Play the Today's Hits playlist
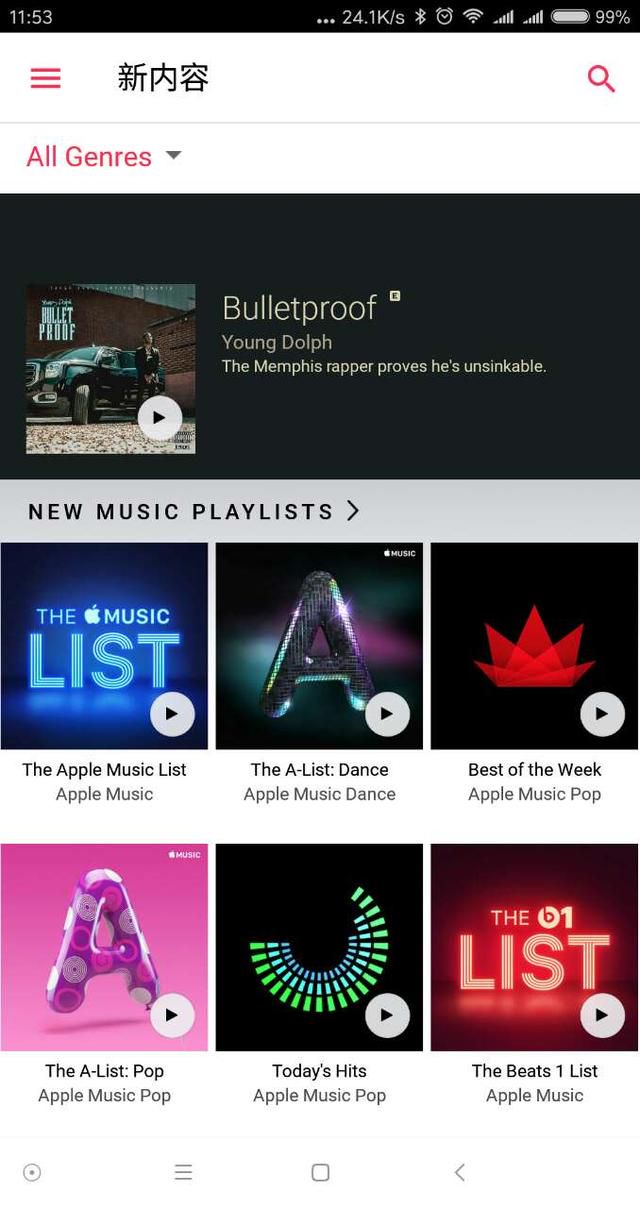This screenshot has width=640, height=1208. point(387,1015)
